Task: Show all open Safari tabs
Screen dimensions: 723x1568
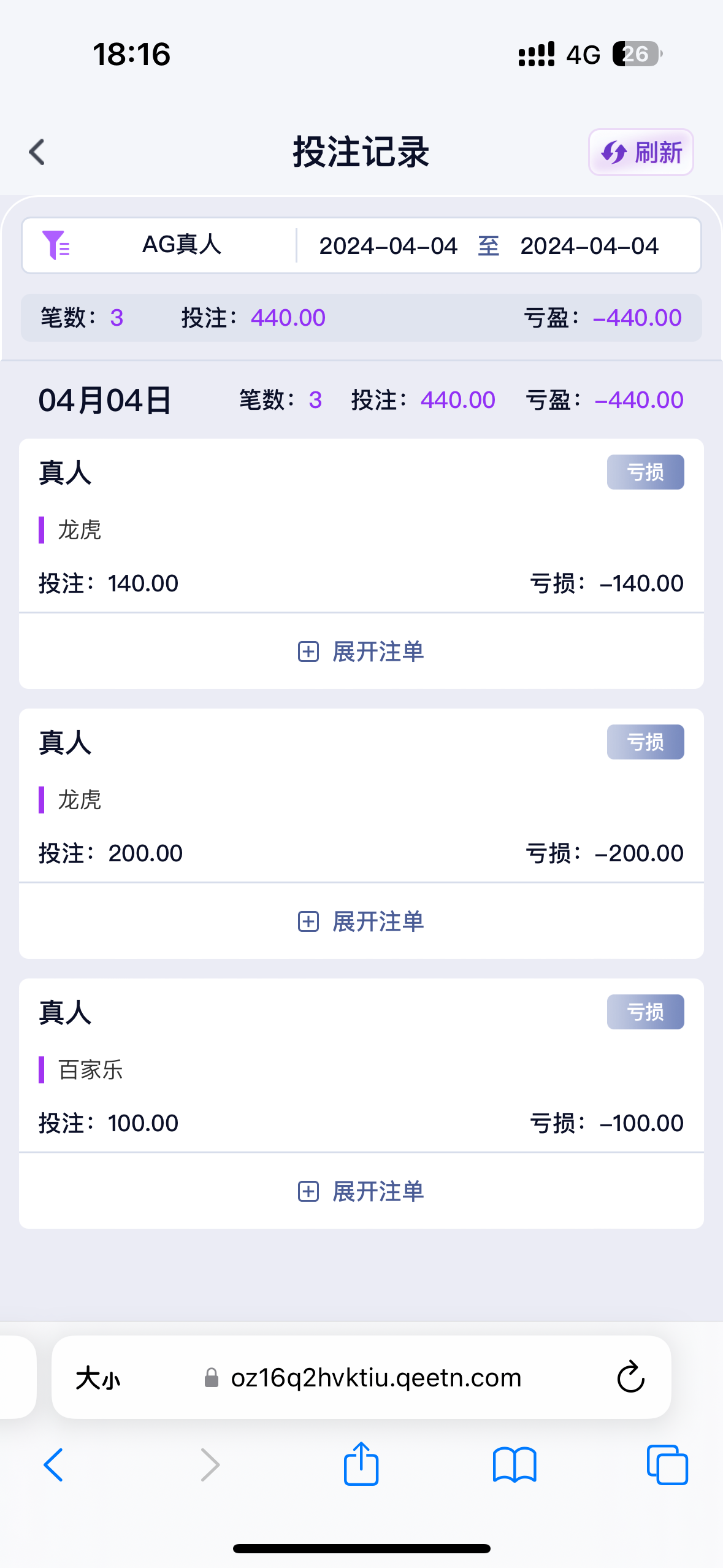Action: pos(667,1465)
